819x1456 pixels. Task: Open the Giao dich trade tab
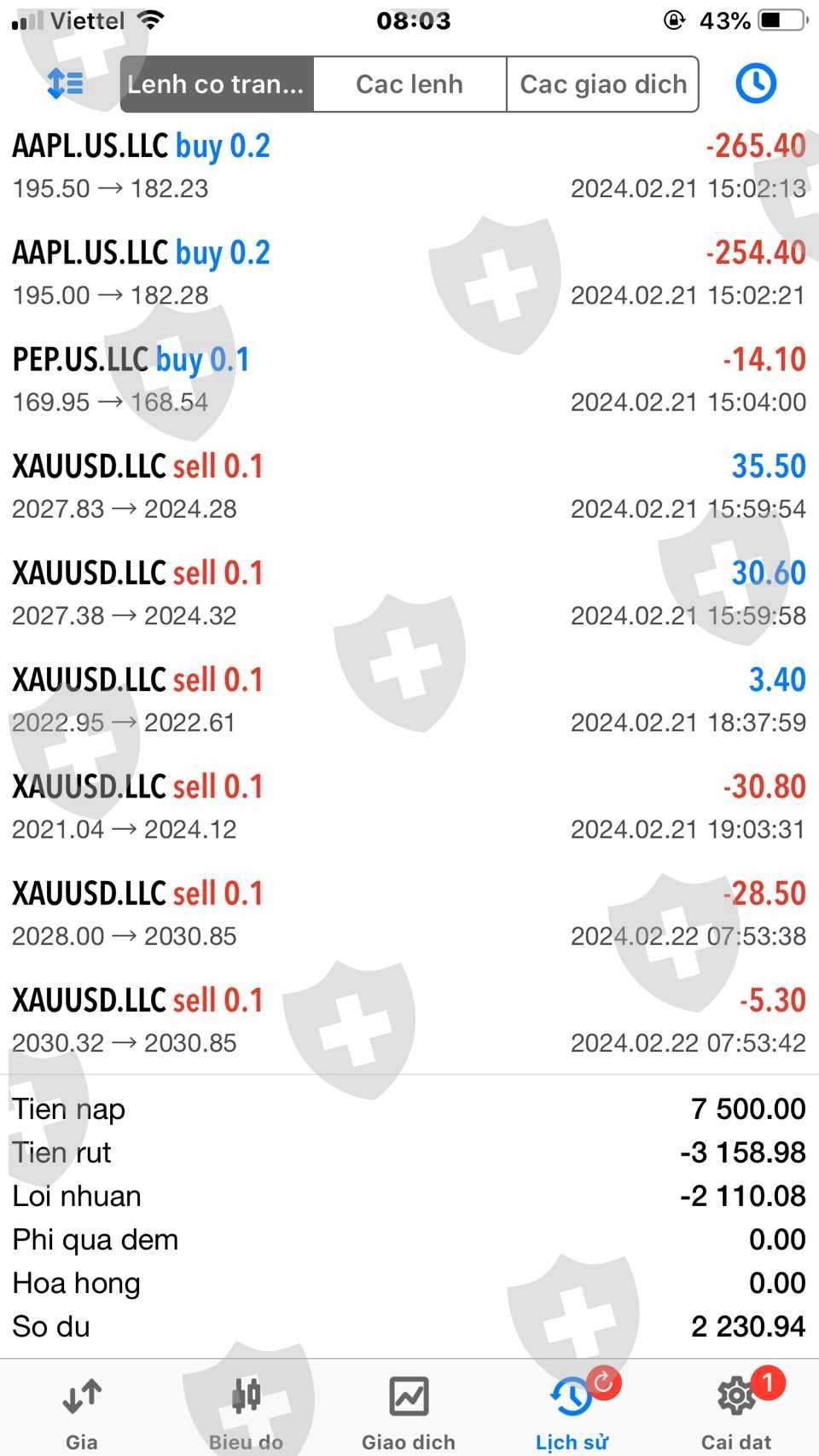coord(409,1412)
